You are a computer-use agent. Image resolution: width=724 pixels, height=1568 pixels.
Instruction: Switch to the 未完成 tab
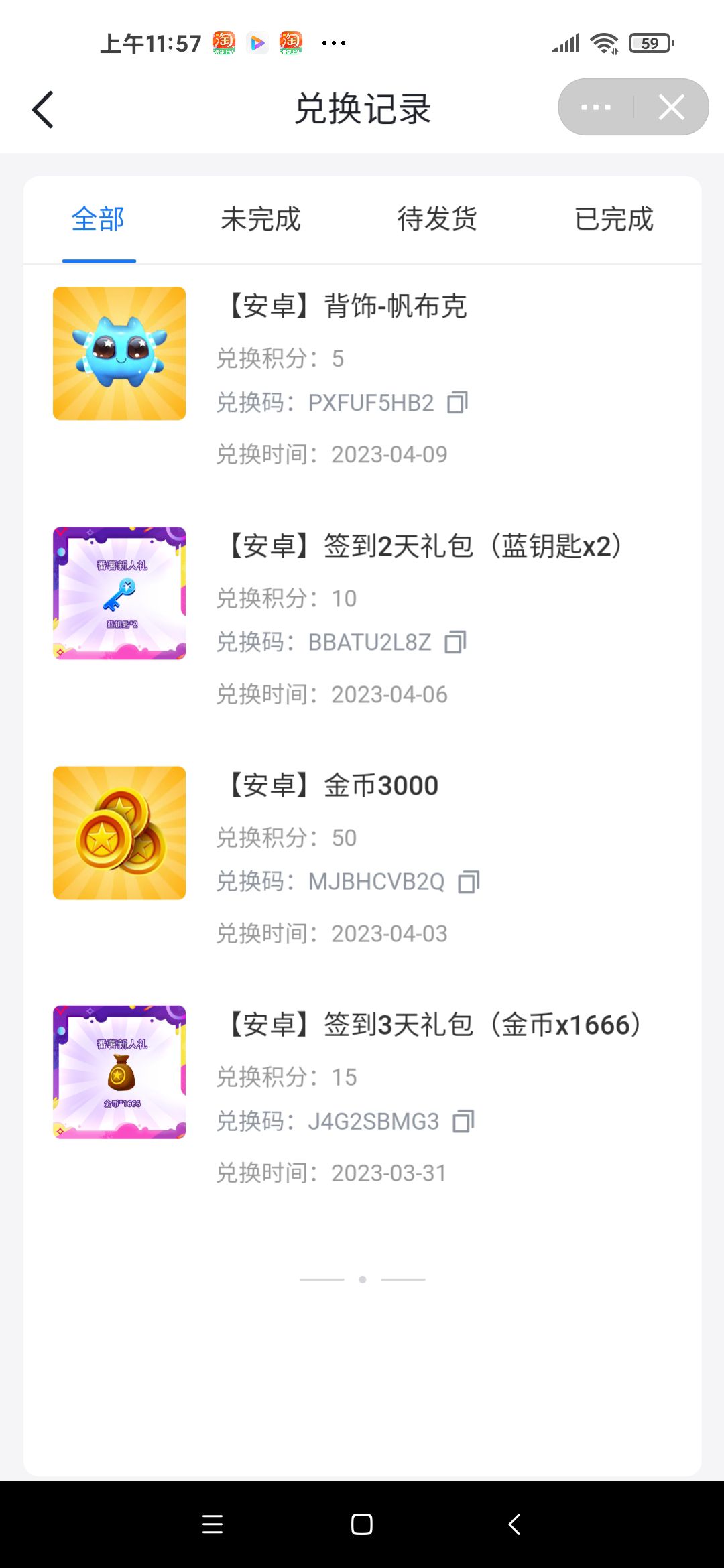pos(261,219)
